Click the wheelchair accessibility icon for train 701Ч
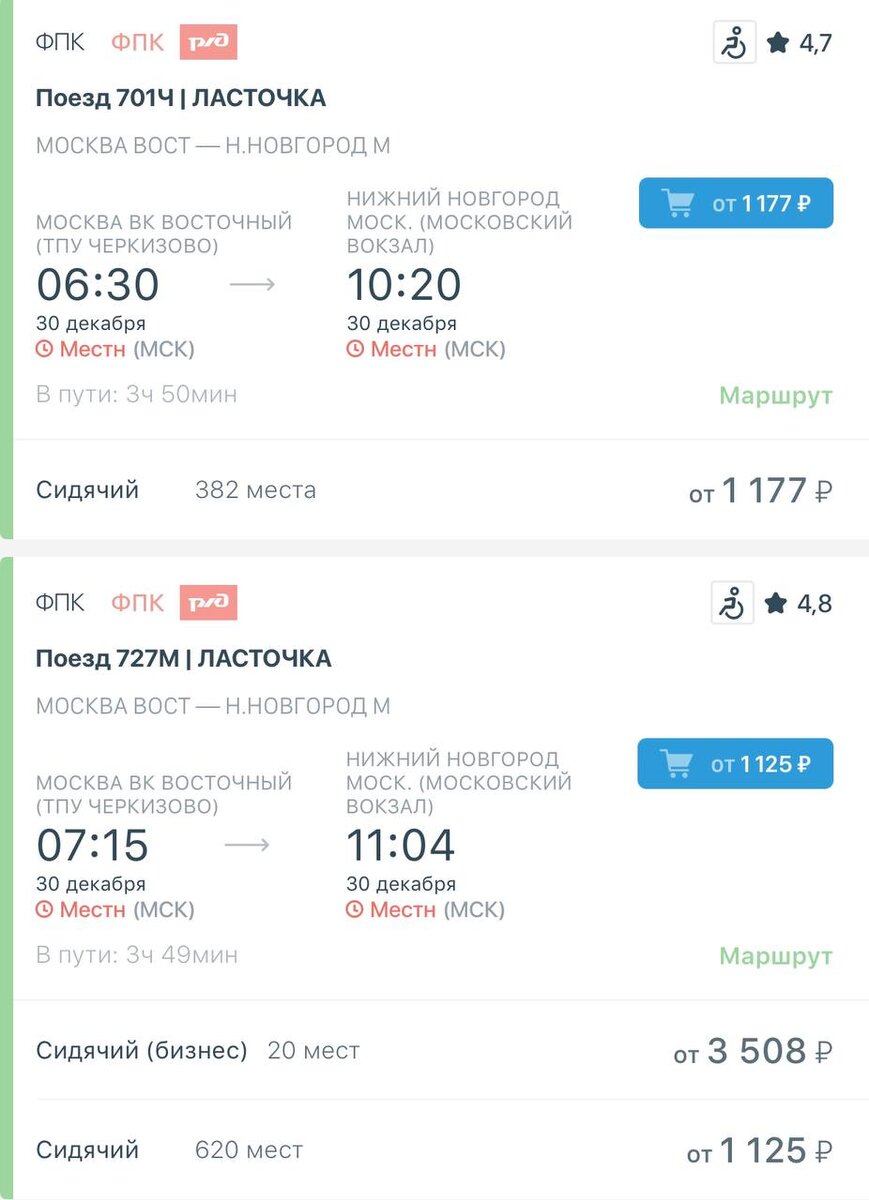Viewport: 869px width, 1200px height. [734, 42]
